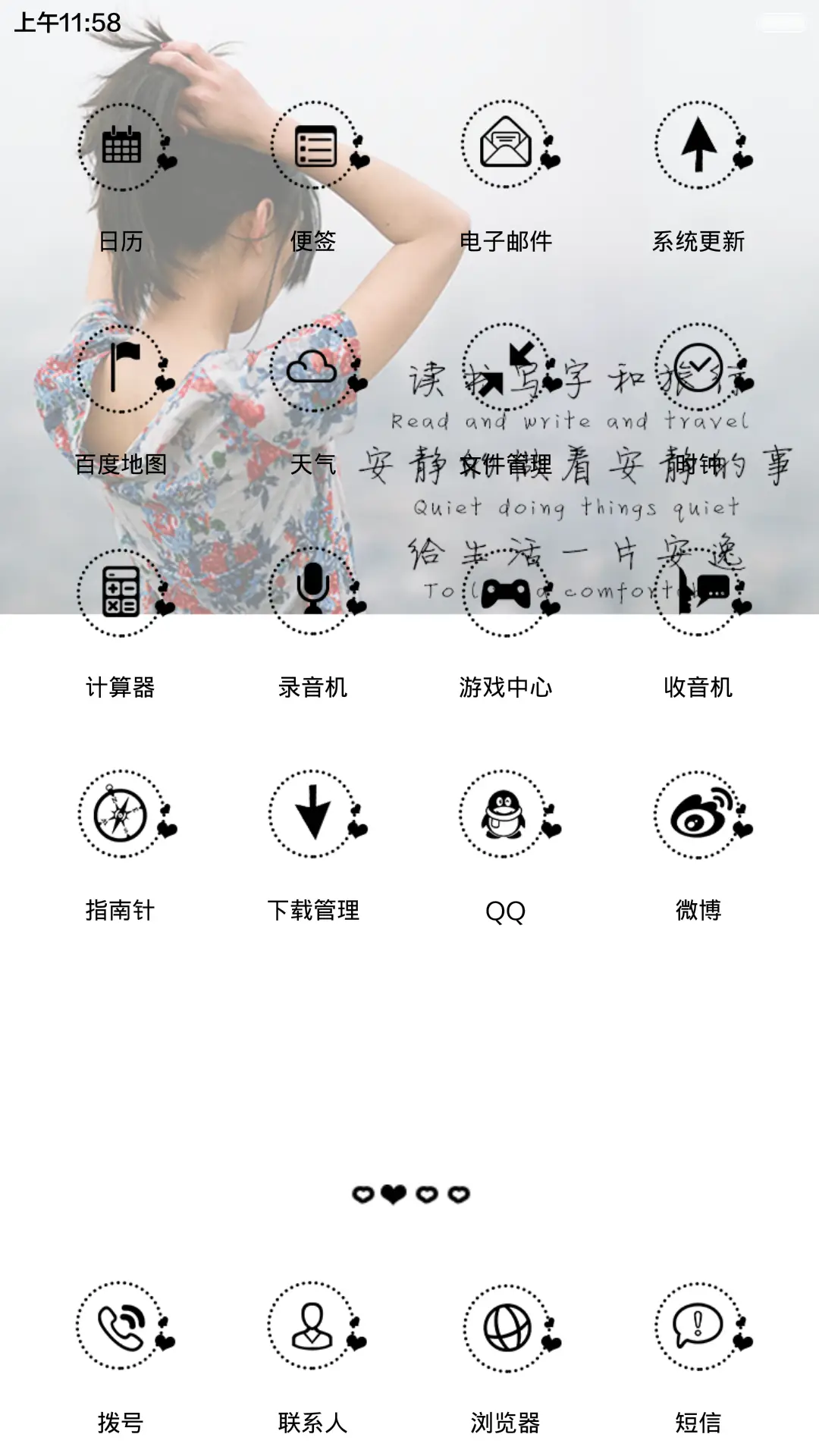Tap the filled heart page indicator dot

point(393,1193)
